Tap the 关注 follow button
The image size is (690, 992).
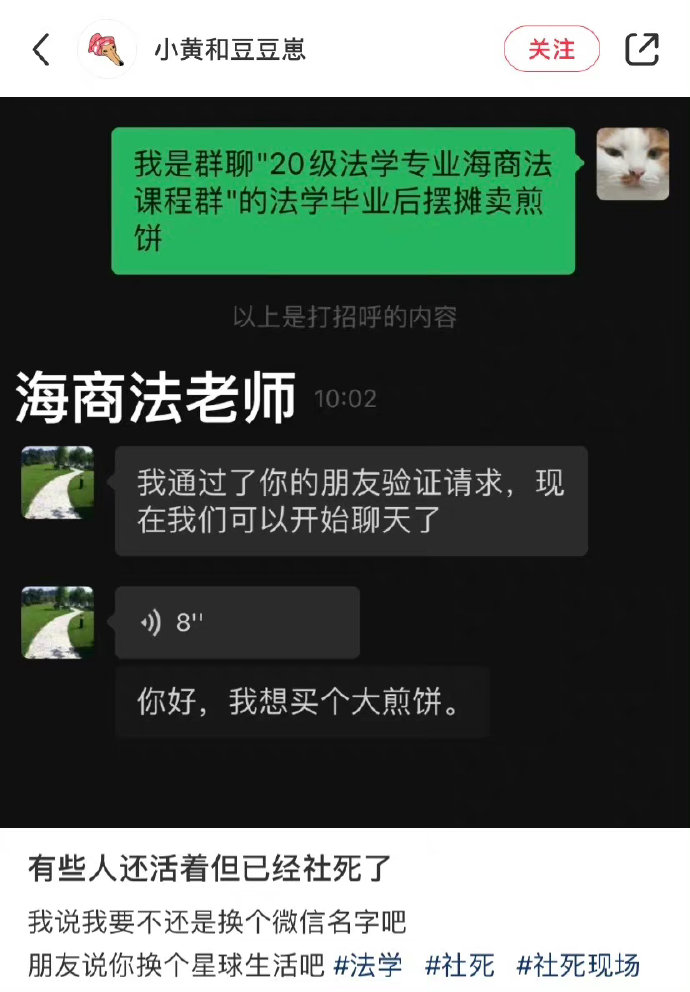[551, 49]
